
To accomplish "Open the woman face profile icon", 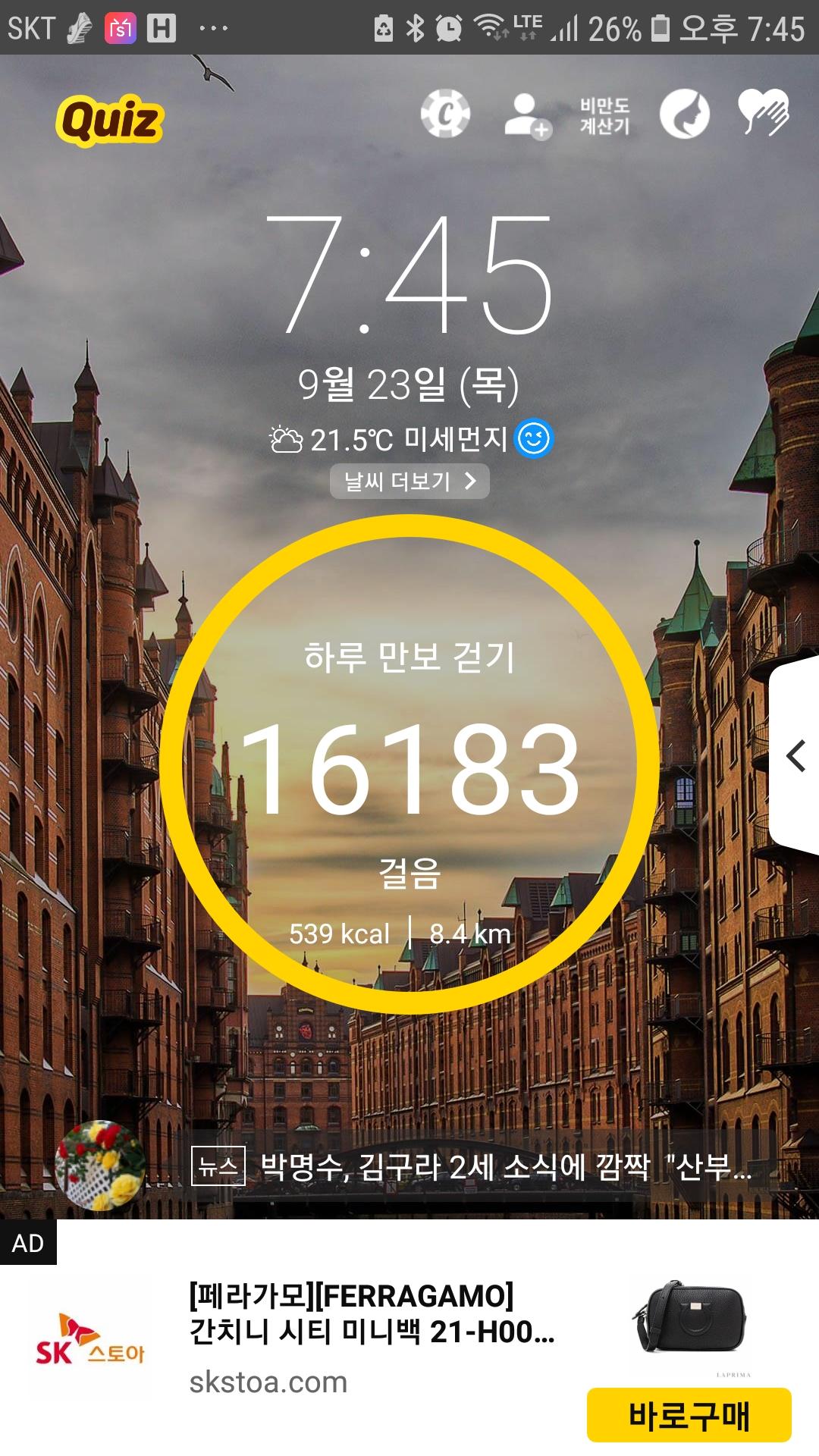I will pyautogui.click(x=684, y=115).
